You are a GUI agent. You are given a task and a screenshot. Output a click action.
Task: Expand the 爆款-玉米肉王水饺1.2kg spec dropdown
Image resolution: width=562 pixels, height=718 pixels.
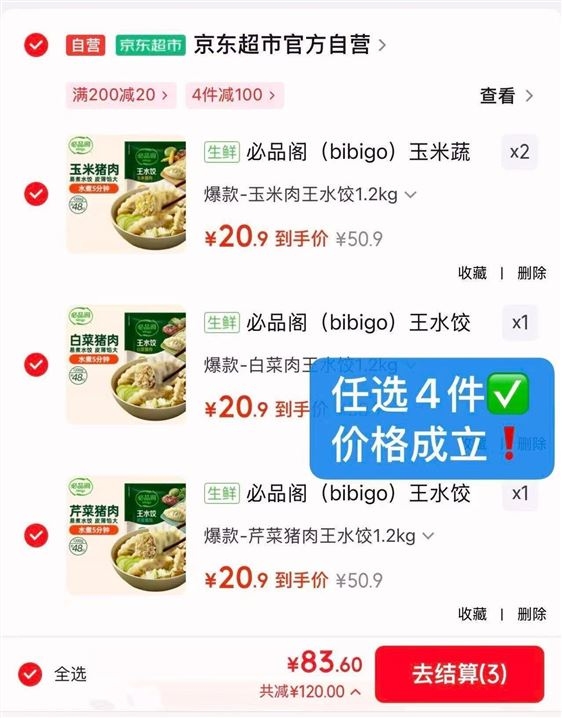point(310,195)
